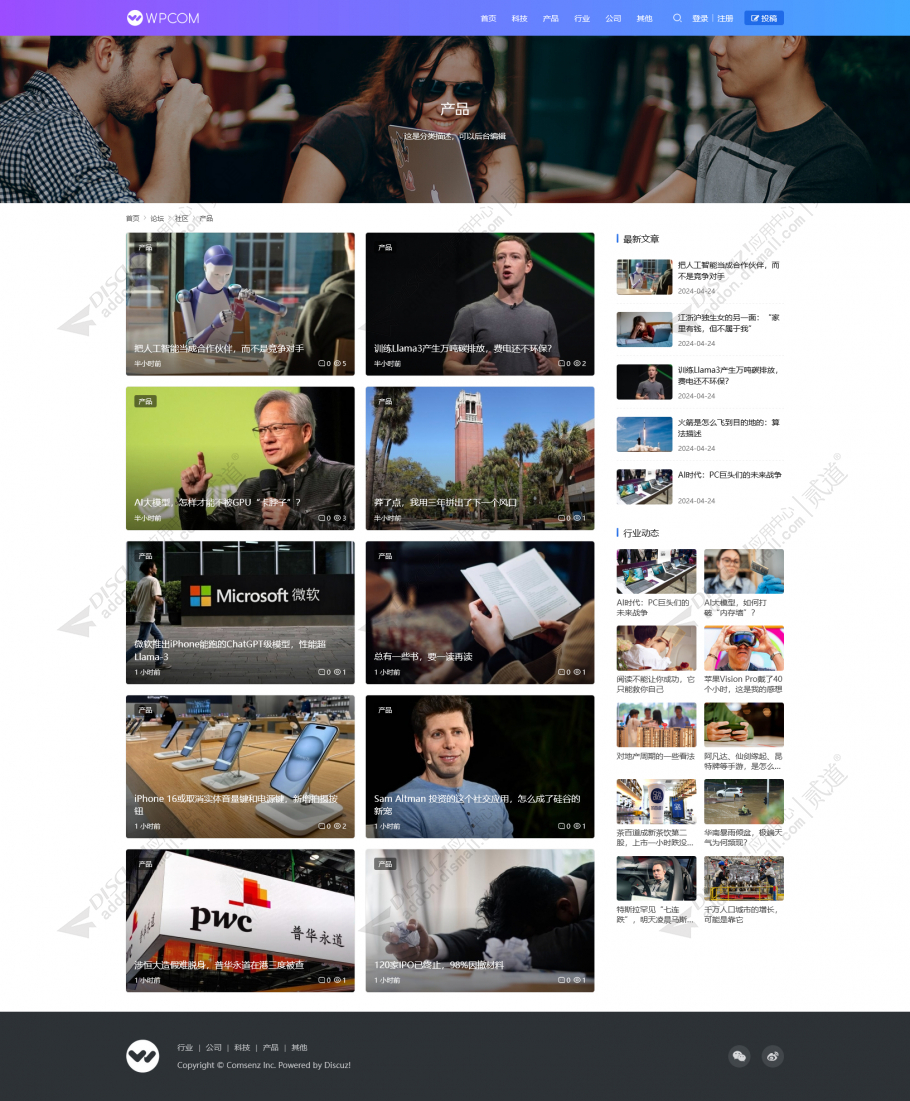
Task: Open article about 训练Llama3产生万吨碳排放
Action: tap(479, 304)
